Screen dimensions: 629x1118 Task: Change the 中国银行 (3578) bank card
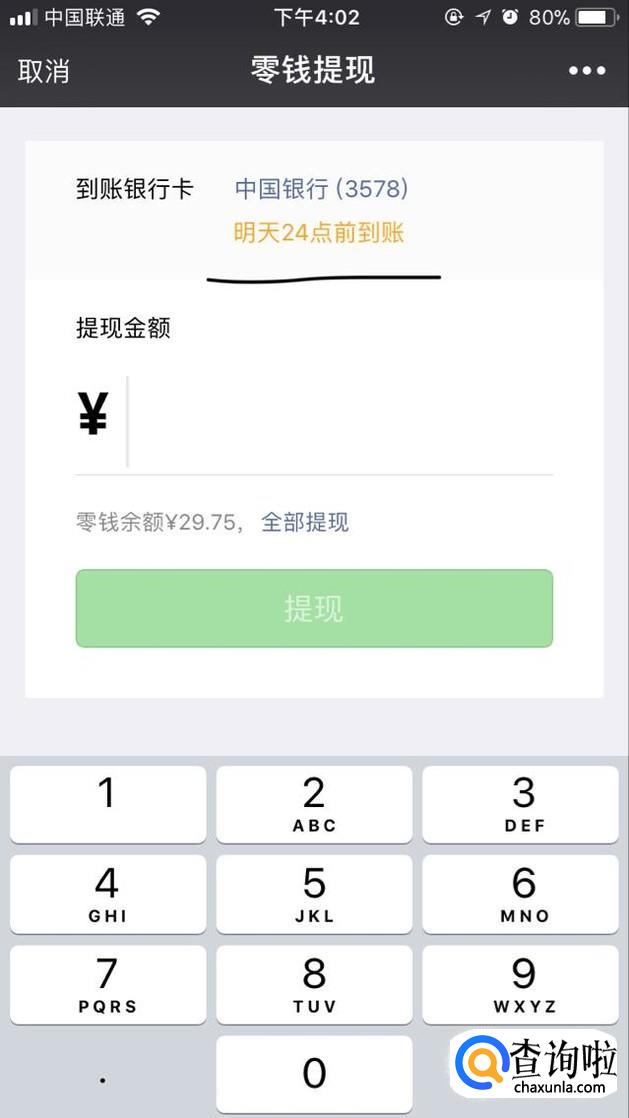point(321,189)
